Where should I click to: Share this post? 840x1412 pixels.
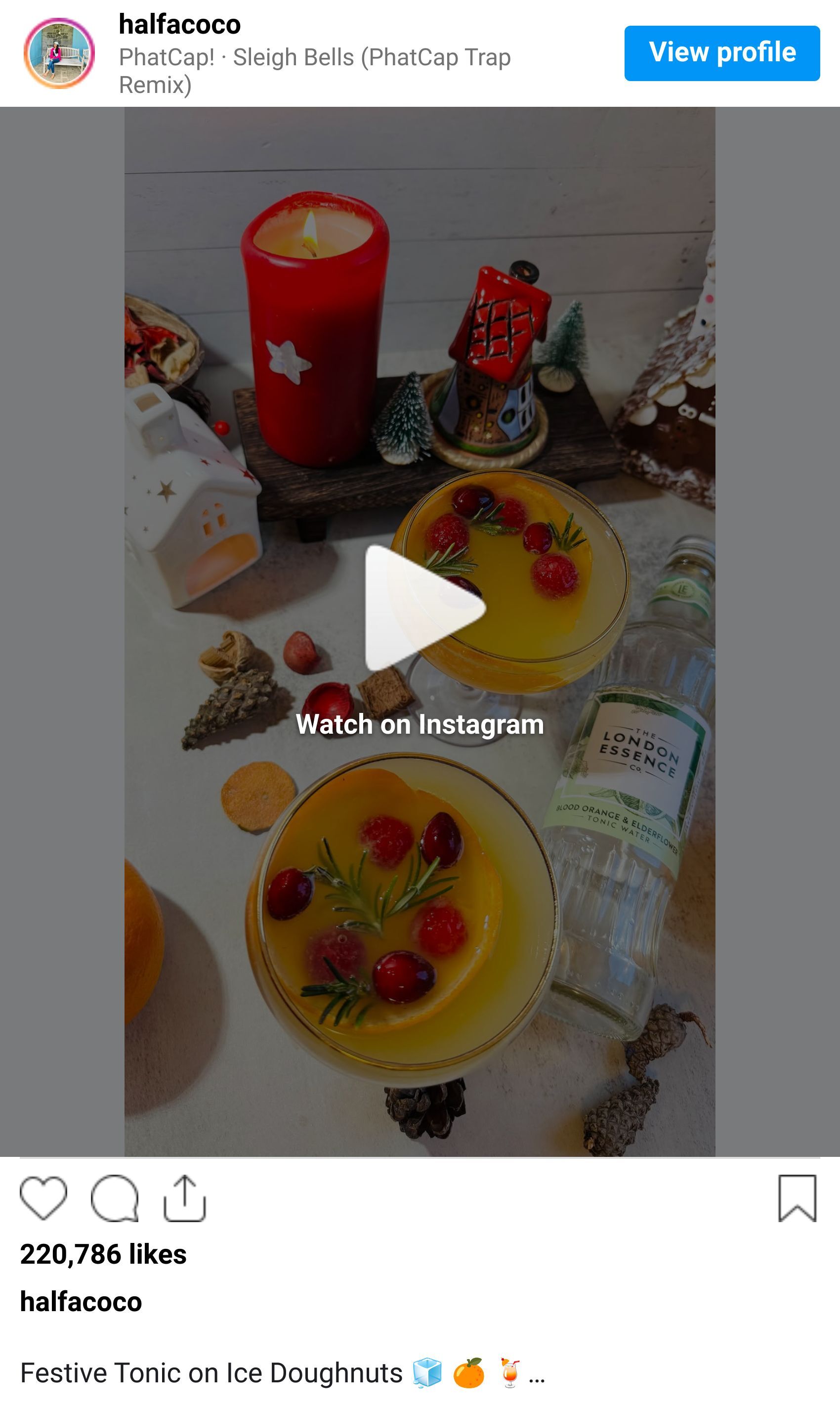184,1197
